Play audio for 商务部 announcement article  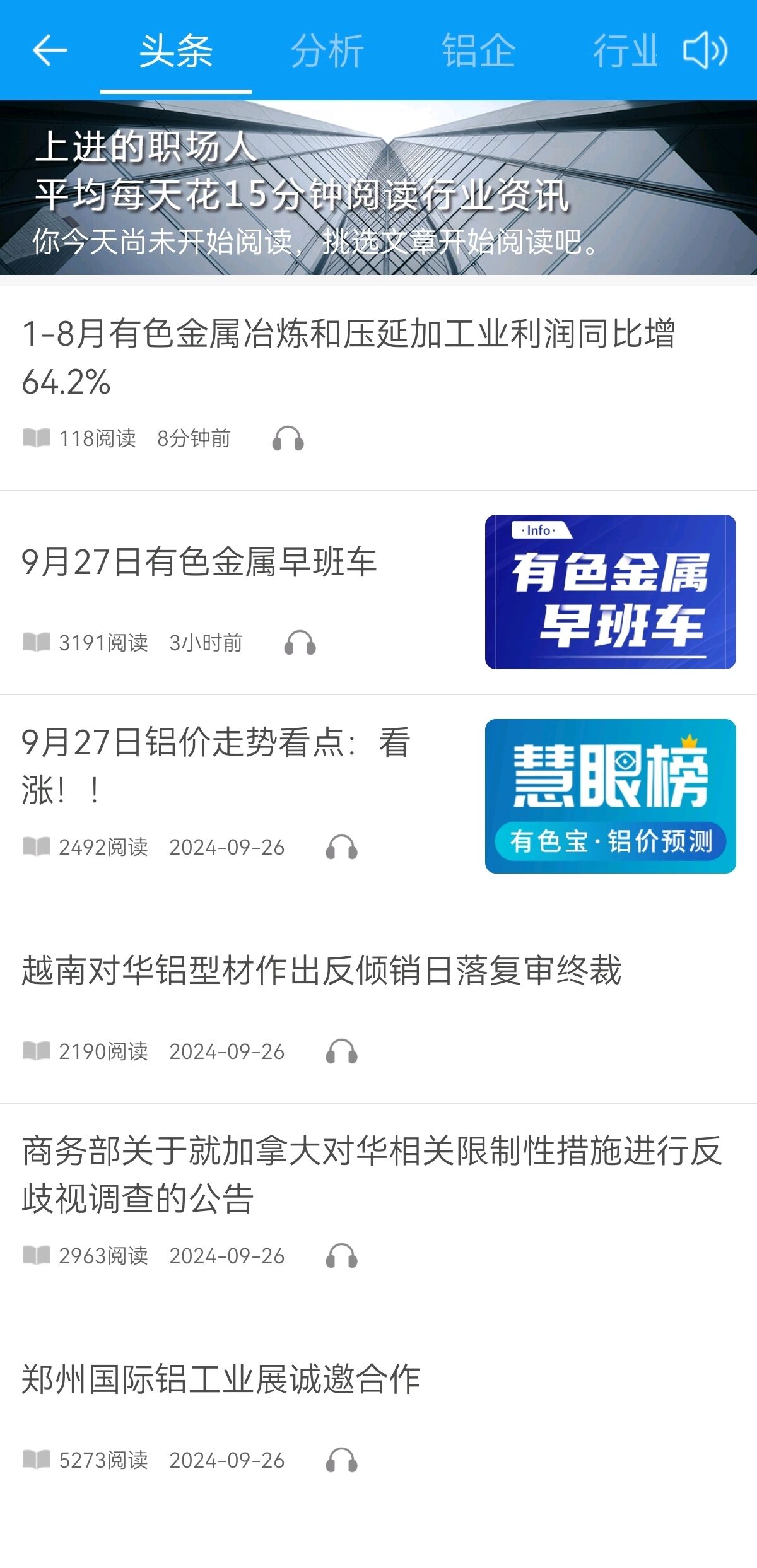click(x=341, y=1256)
